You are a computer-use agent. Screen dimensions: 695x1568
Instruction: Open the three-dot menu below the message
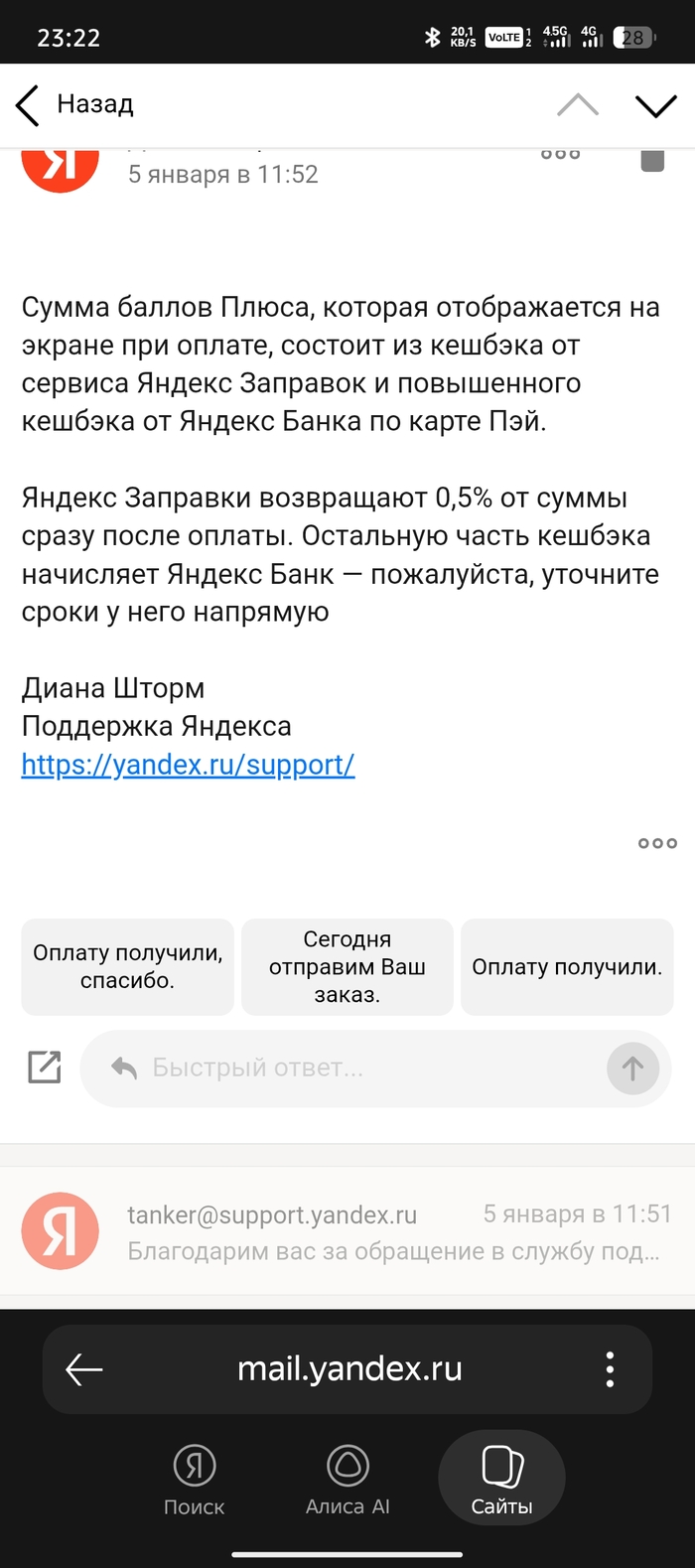pos(657,843)
